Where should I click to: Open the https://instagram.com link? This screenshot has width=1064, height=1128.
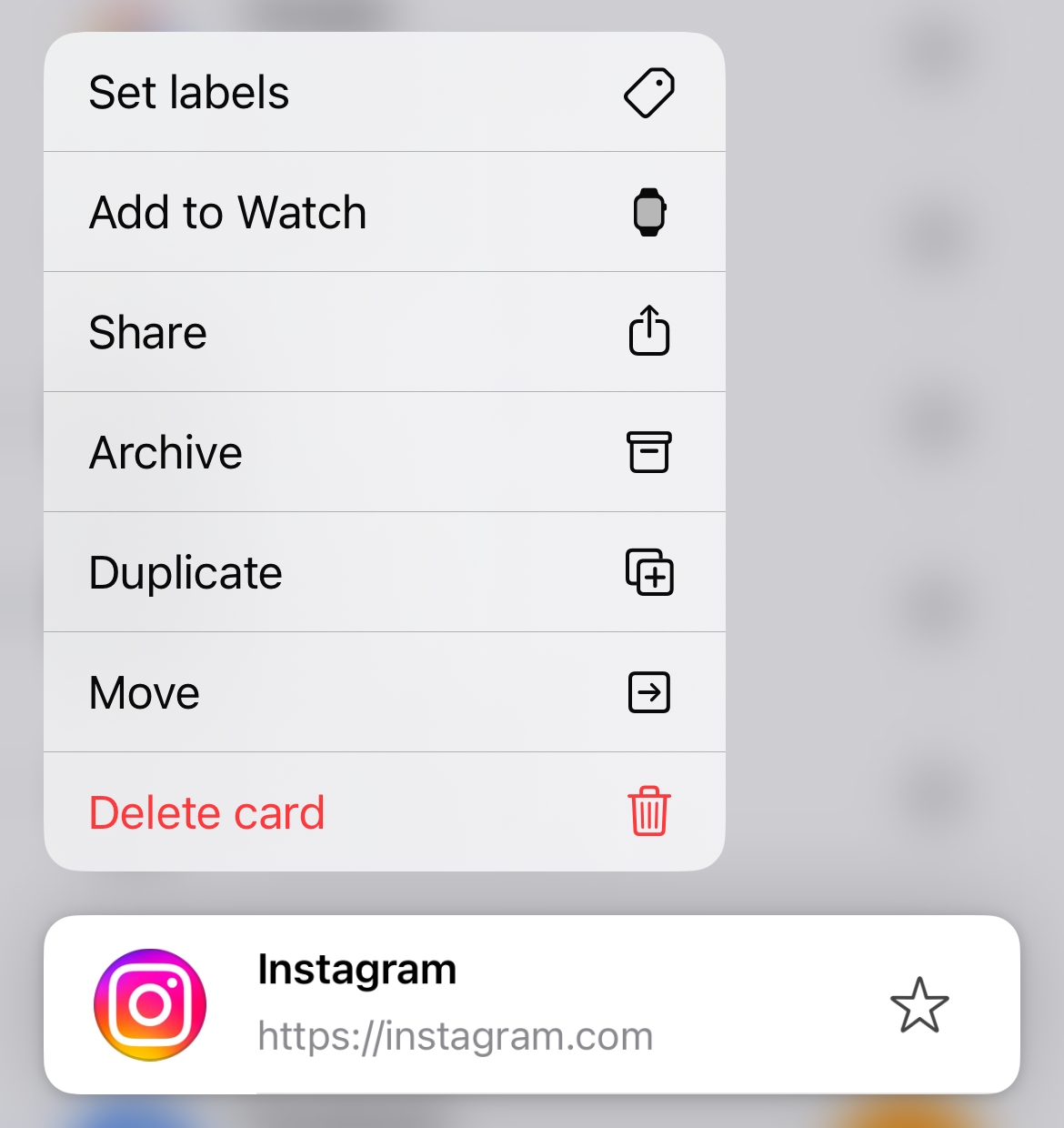pos(456,1035)
